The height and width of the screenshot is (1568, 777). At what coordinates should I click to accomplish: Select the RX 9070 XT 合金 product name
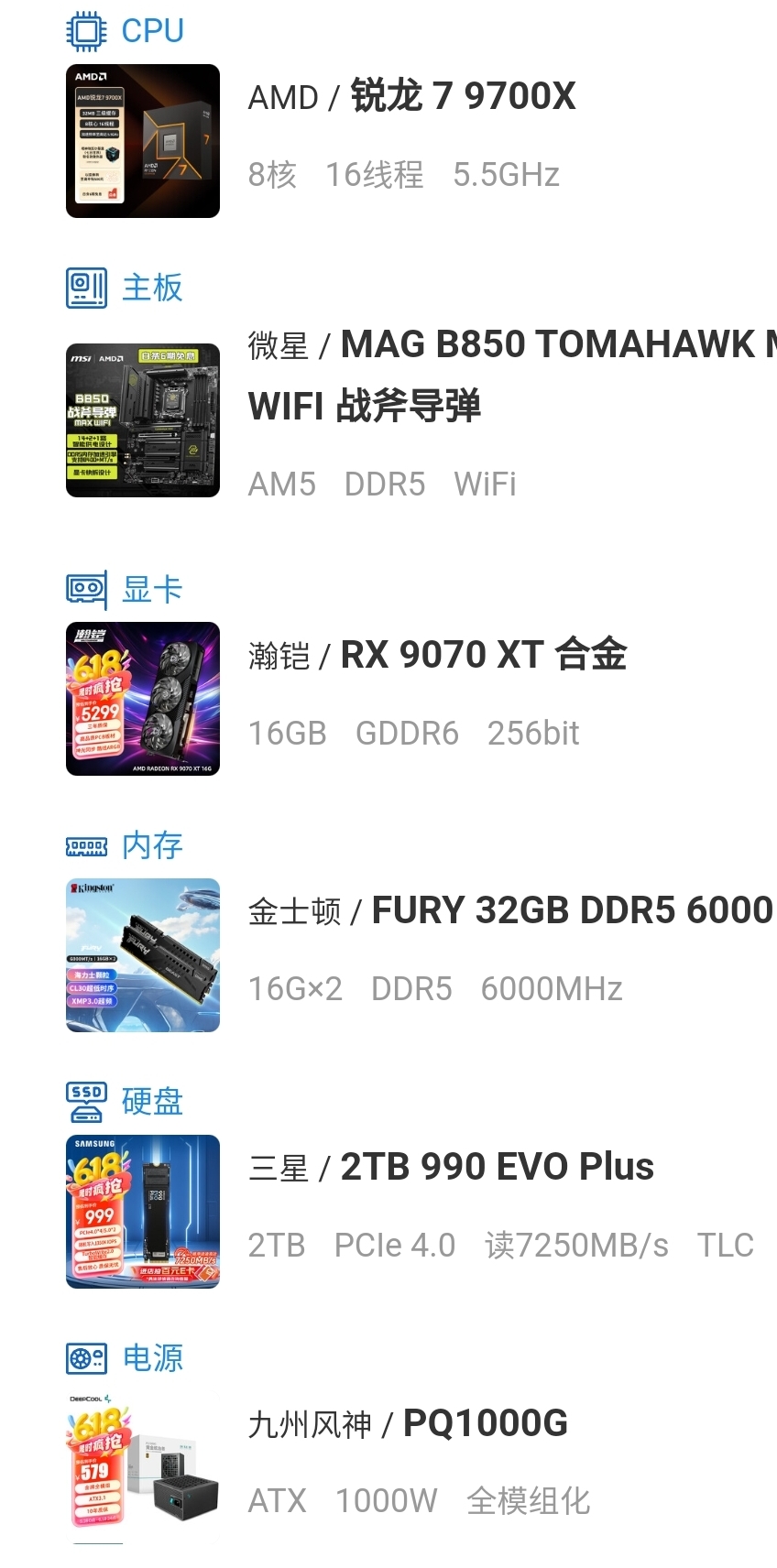(438, 654)
